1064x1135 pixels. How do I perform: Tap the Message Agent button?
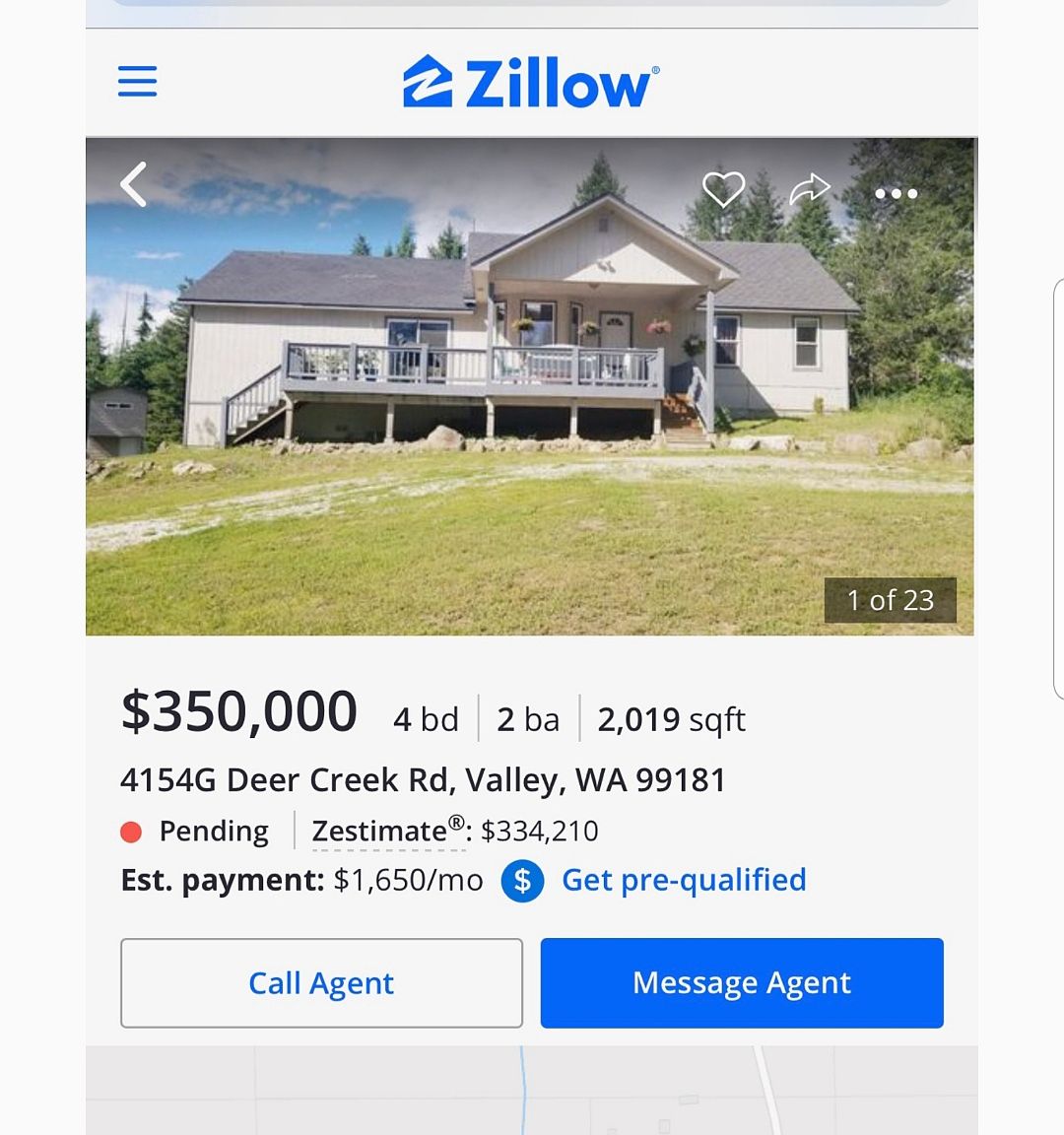742,983
